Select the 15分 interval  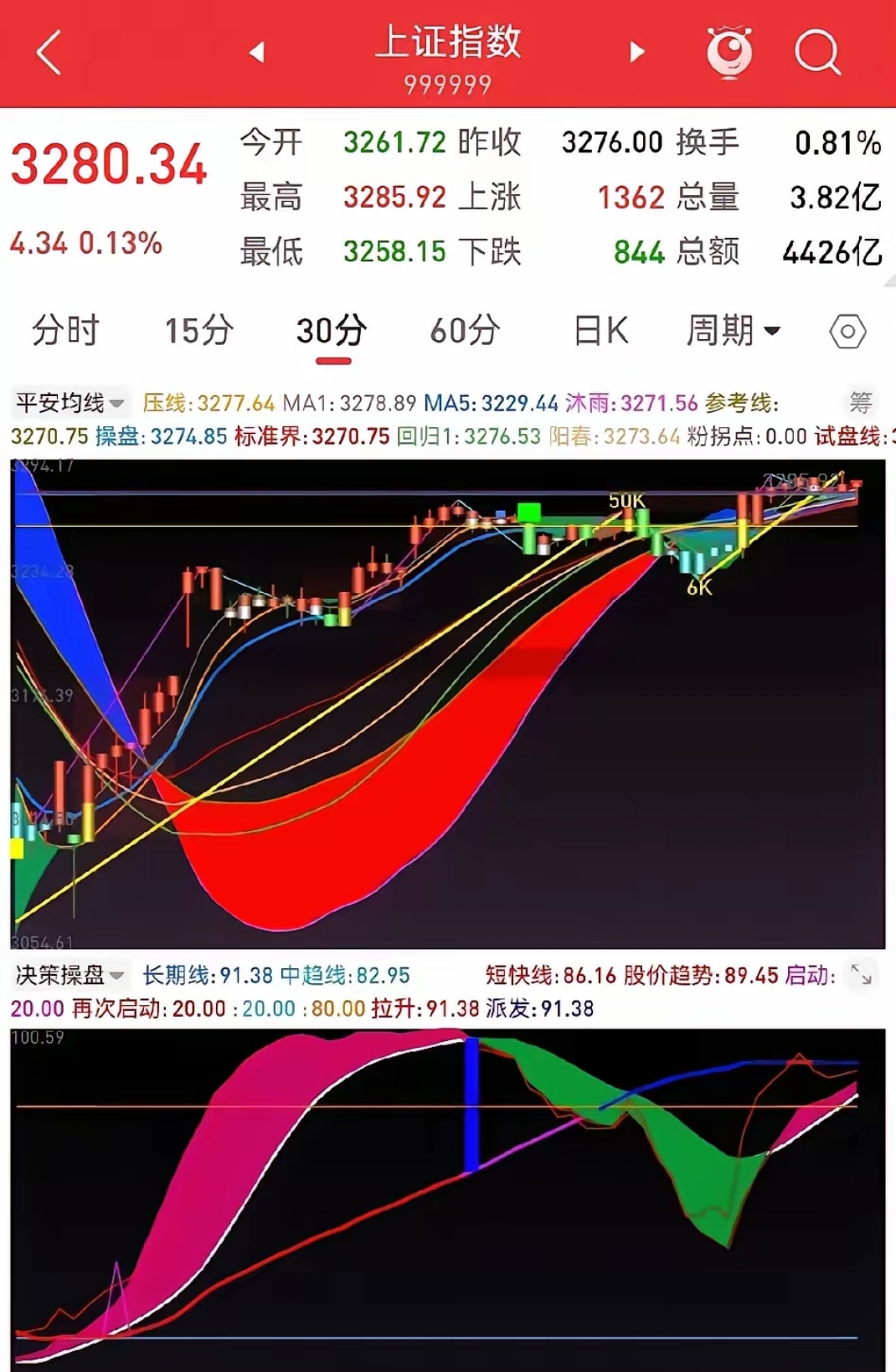pos(198,330)
